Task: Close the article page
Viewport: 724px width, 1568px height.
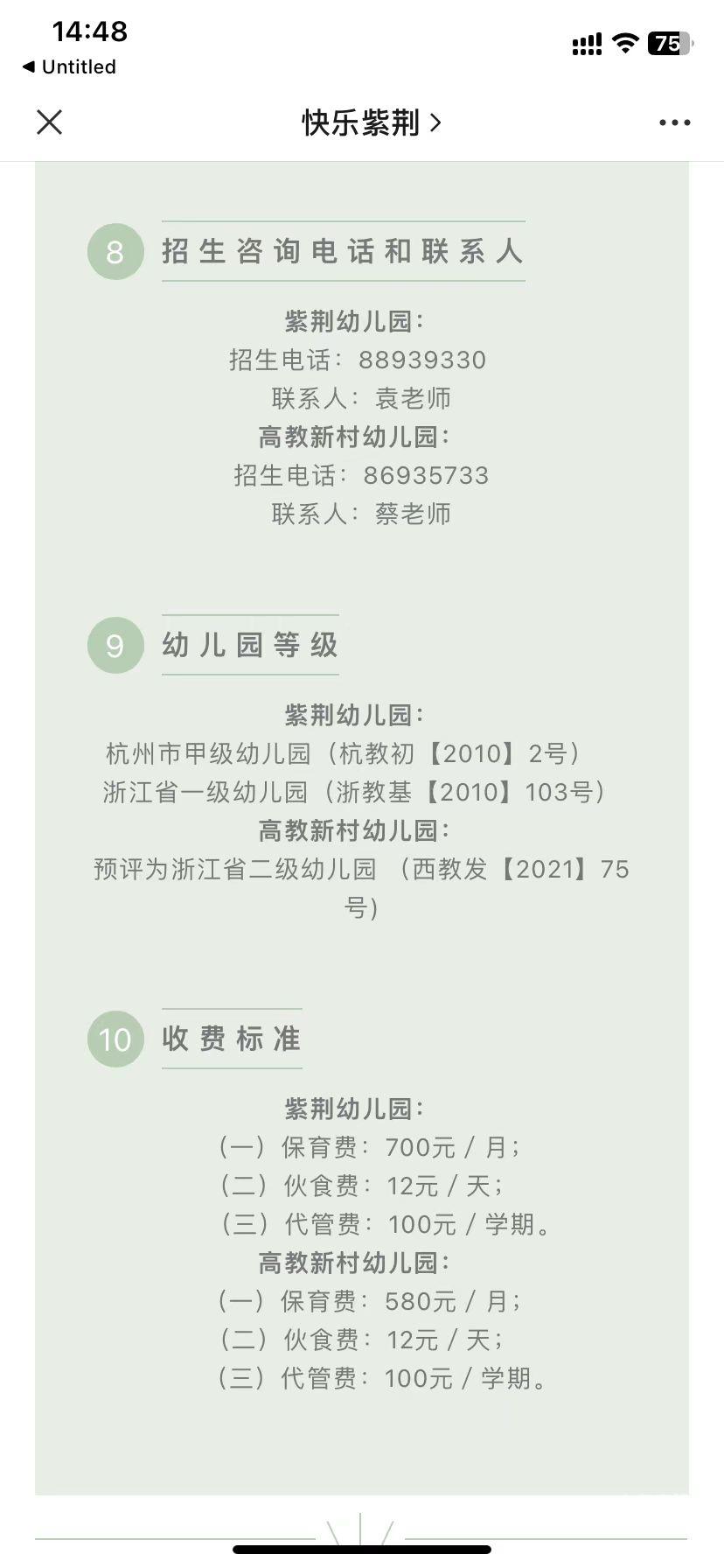Action: click(50, 122)
